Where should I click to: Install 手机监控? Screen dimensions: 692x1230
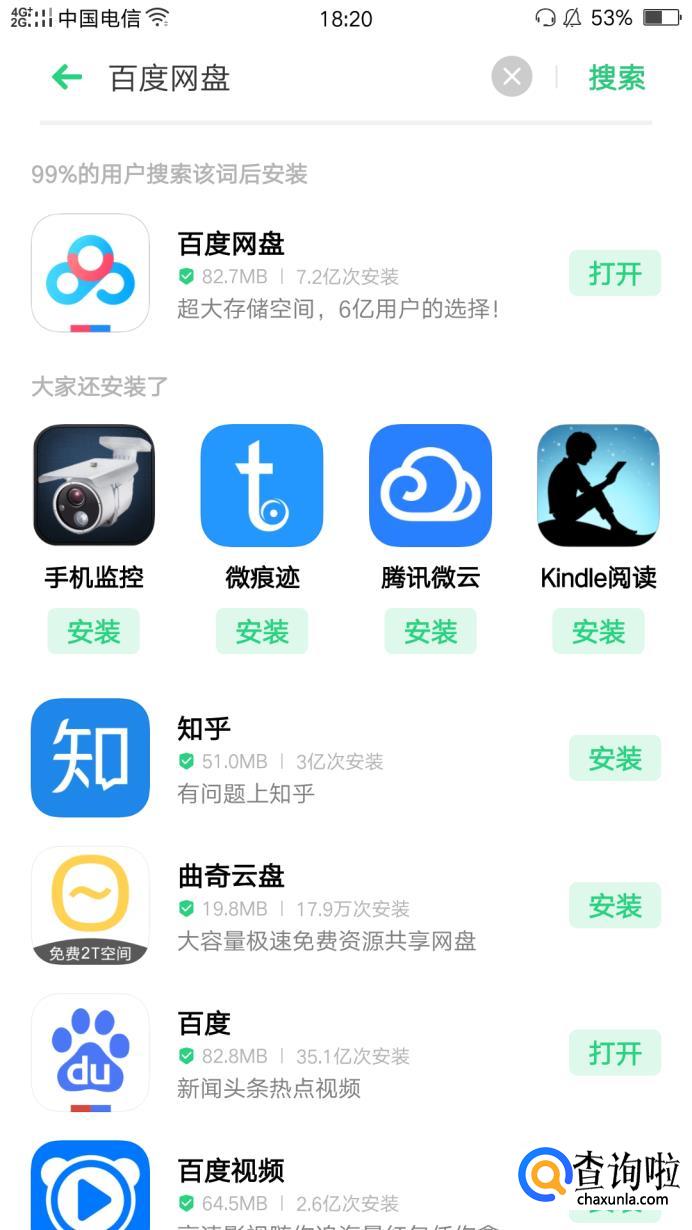pyautogui.click(x=94, y=631)
